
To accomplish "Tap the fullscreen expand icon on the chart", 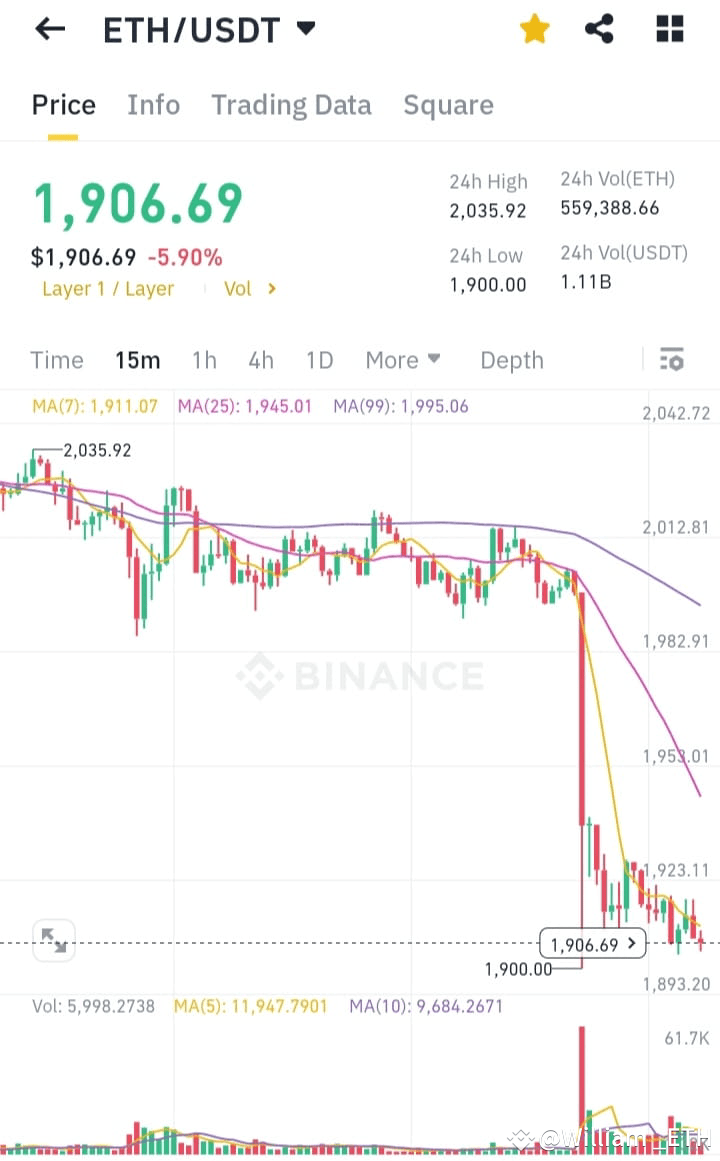I will point(54,941).
